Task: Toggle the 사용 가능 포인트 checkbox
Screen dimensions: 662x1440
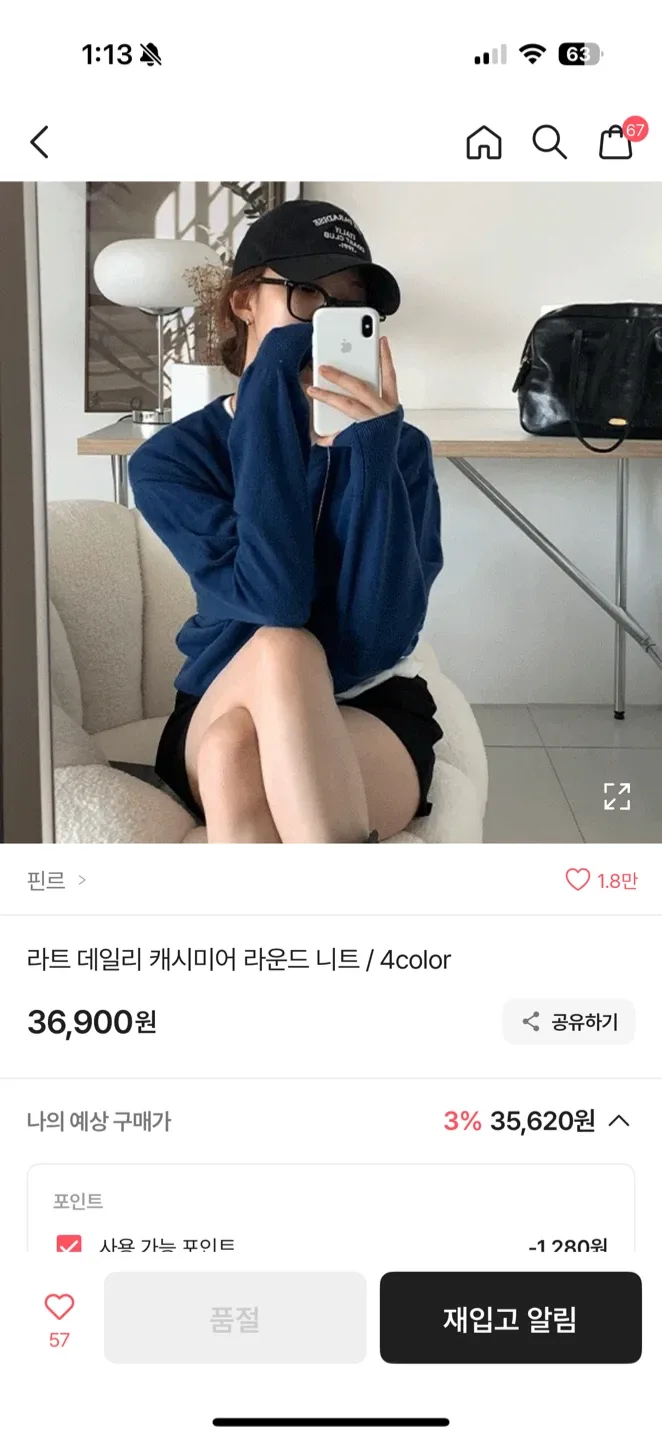Action: 69,1244
